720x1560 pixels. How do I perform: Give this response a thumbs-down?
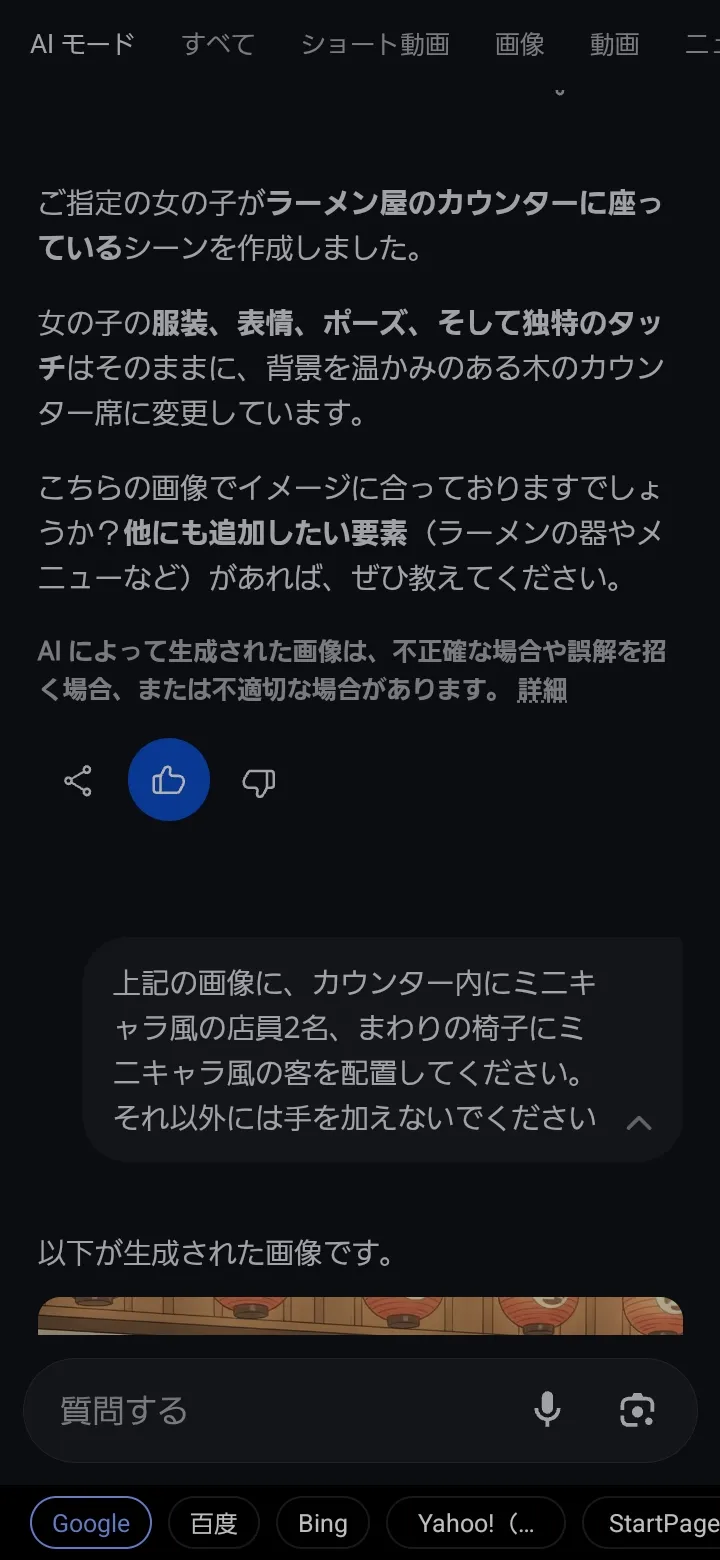(259, 782)
